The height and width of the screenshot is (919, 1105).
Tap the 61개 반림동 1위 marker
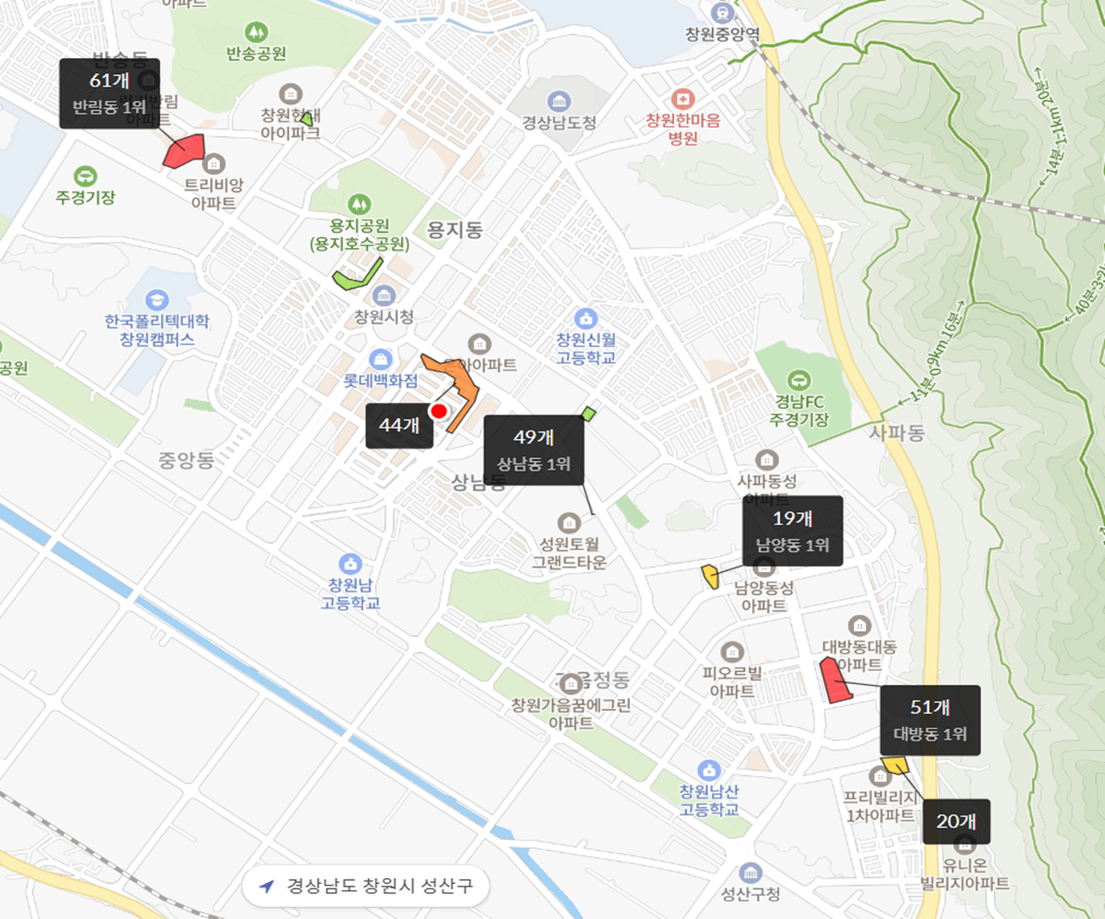click(109, 93)
